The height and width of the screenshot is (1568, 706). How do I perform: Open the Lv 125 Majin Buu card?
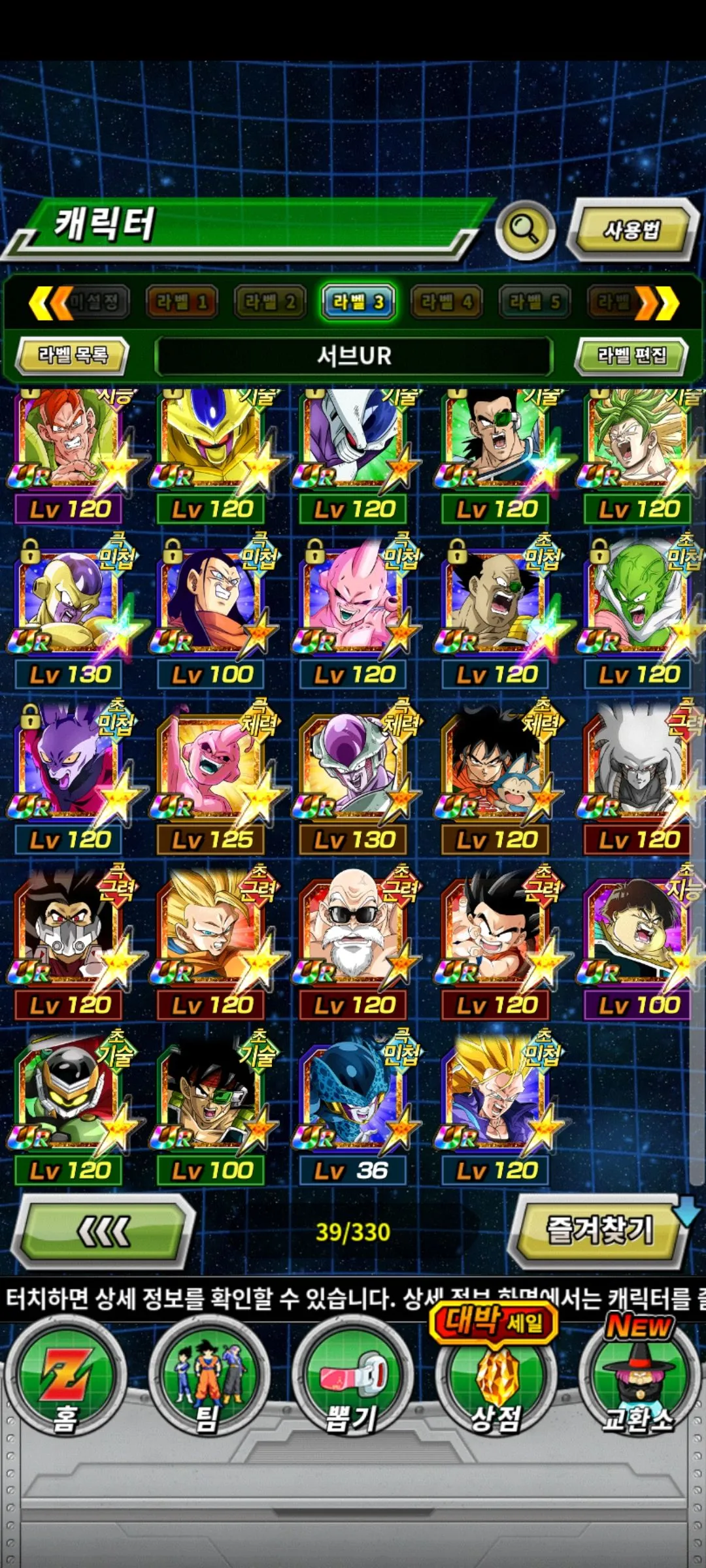211,777
